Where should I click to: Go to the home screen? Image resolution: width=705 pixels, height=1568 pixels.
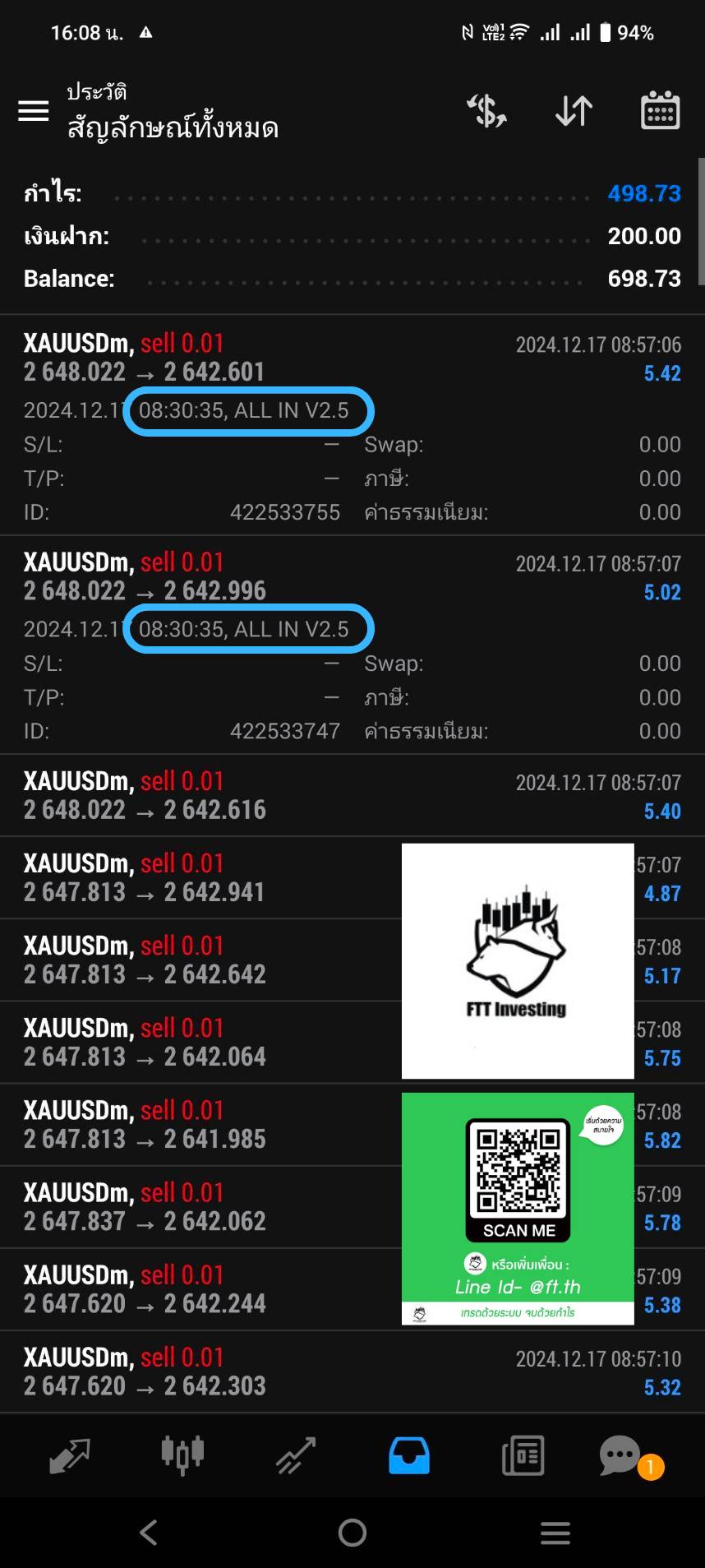(352, 1532)
